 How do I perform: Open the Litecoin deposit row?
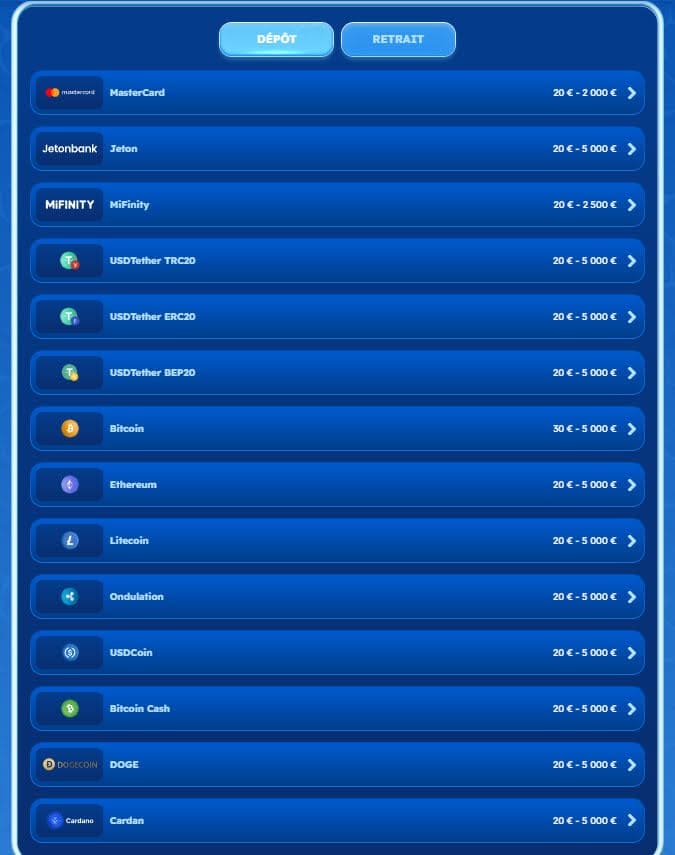337,541
